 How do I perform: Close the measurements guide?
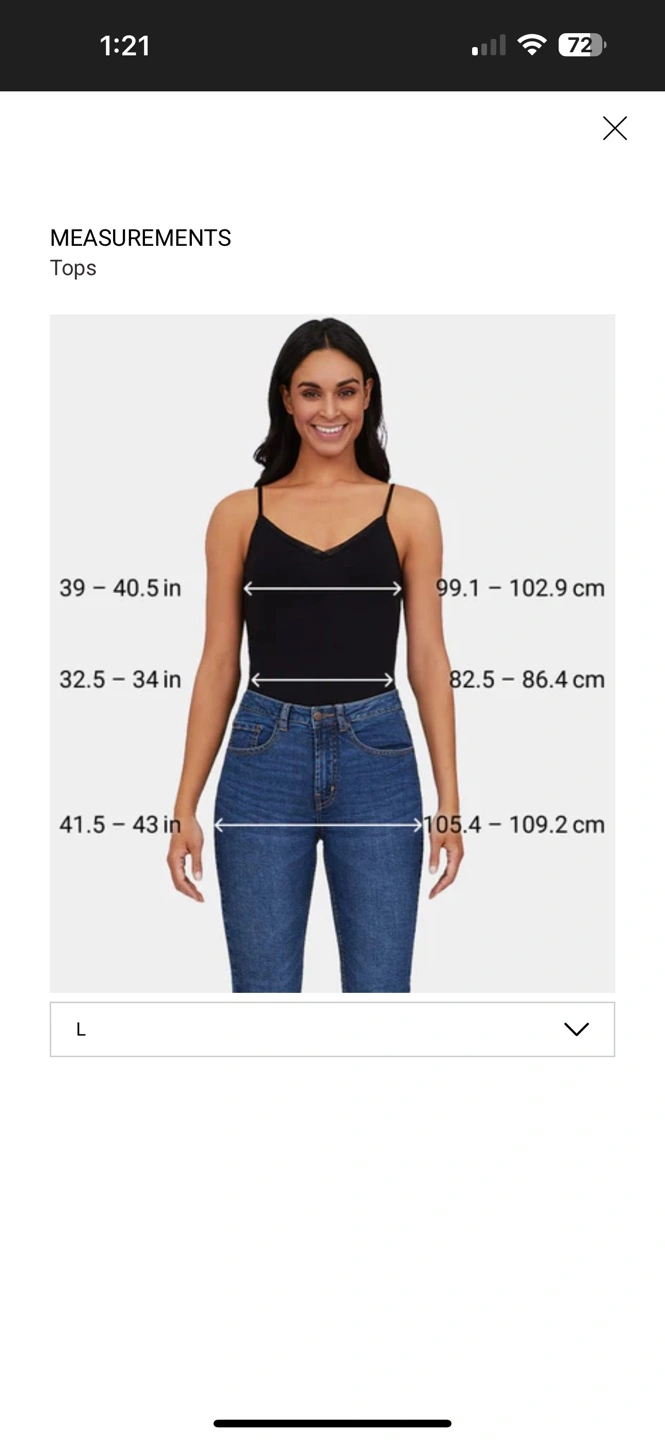pyautogui.click(x=614, y=128)
